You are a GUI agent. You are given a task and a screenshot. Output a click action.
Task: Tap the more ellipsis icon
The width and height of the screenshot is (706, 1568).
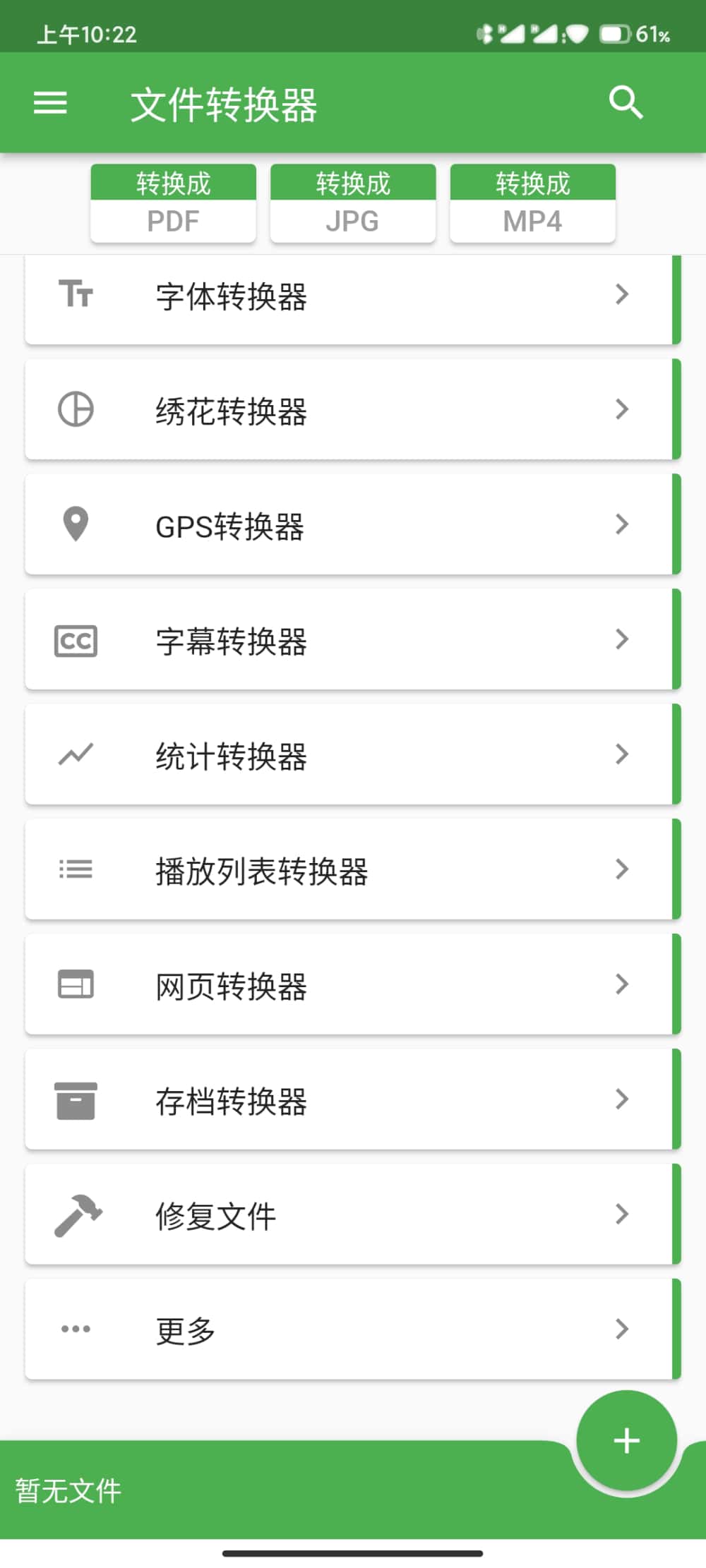(x=76, y=1328)
